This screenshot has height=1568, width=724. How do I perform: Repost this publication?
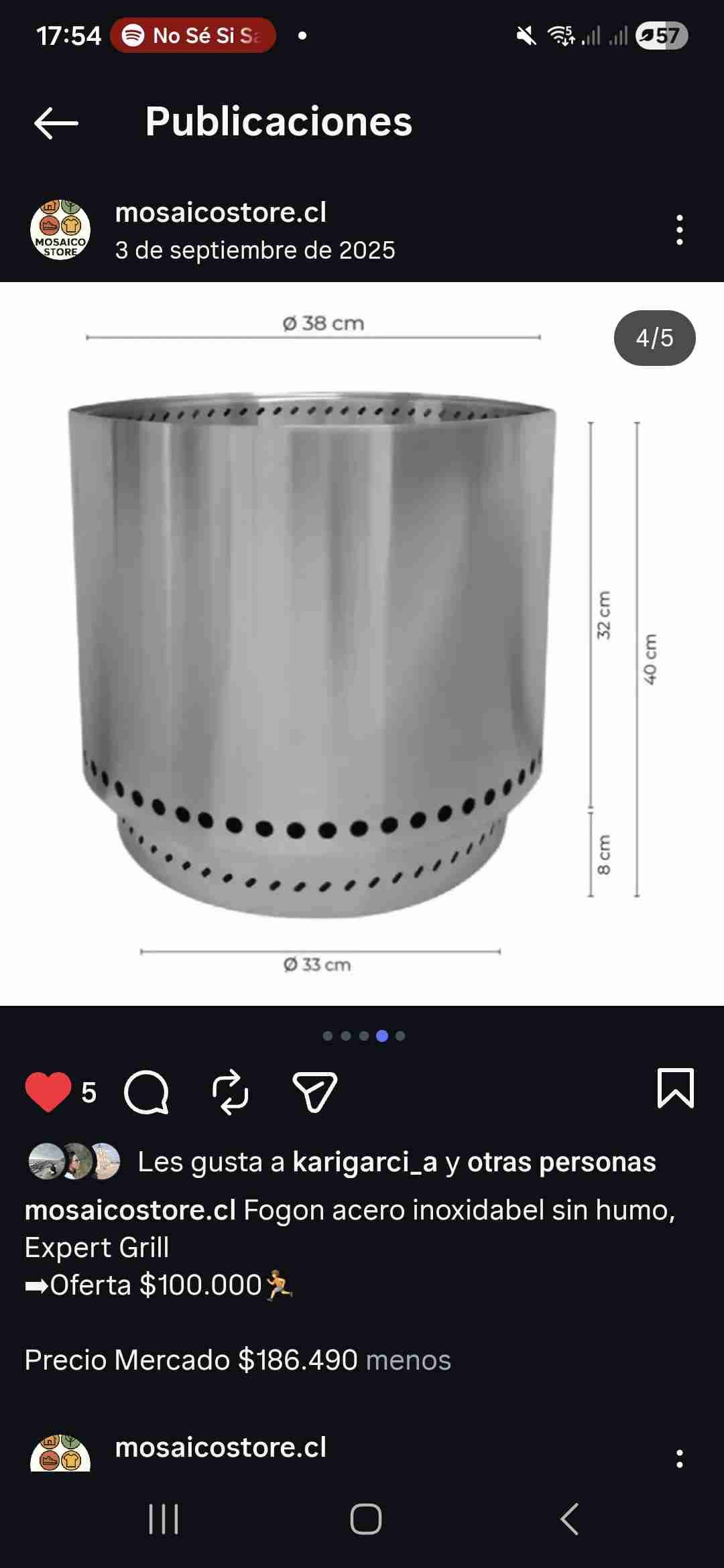pos(230,1092)
